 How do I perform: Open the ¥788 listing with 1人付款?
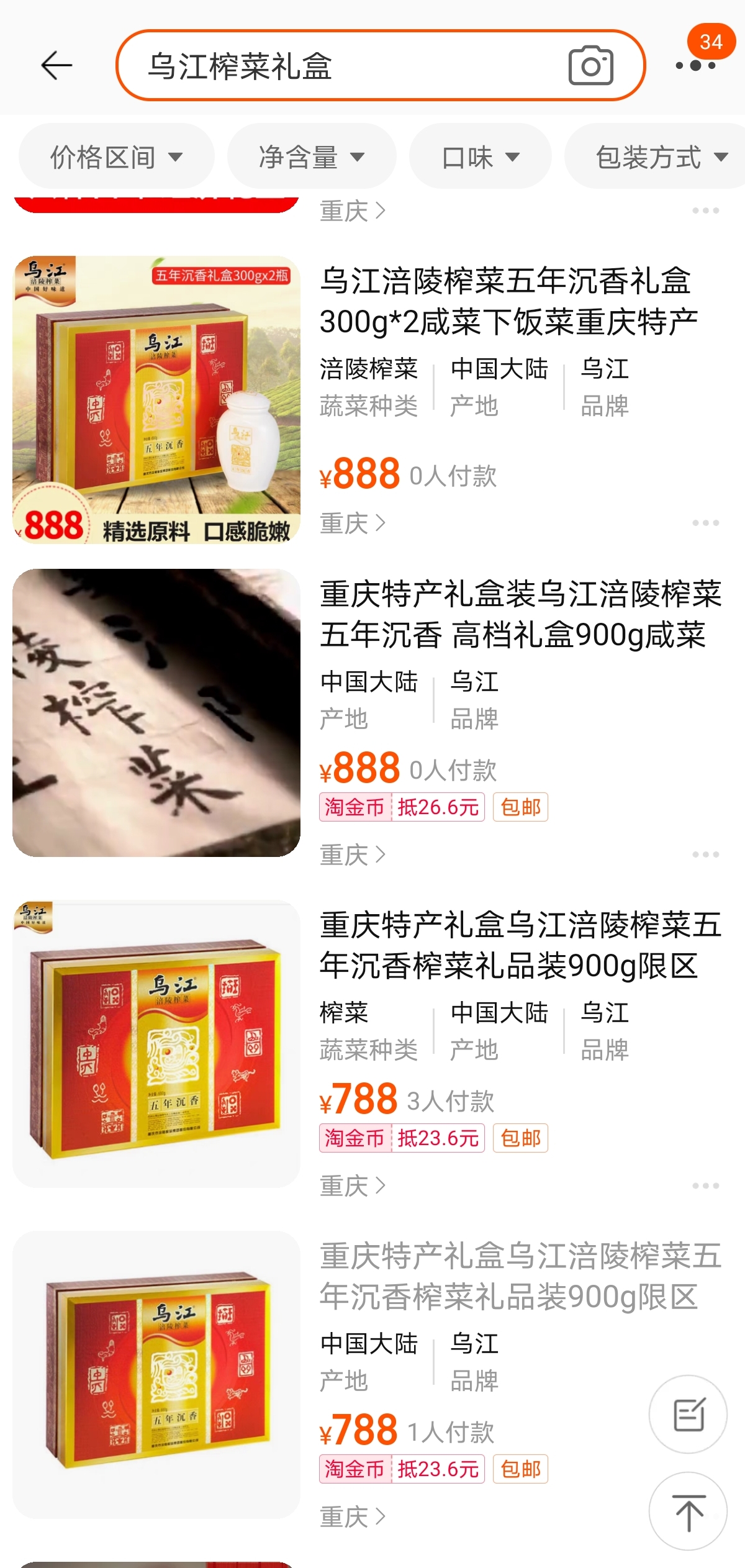tap(520, 1276)
